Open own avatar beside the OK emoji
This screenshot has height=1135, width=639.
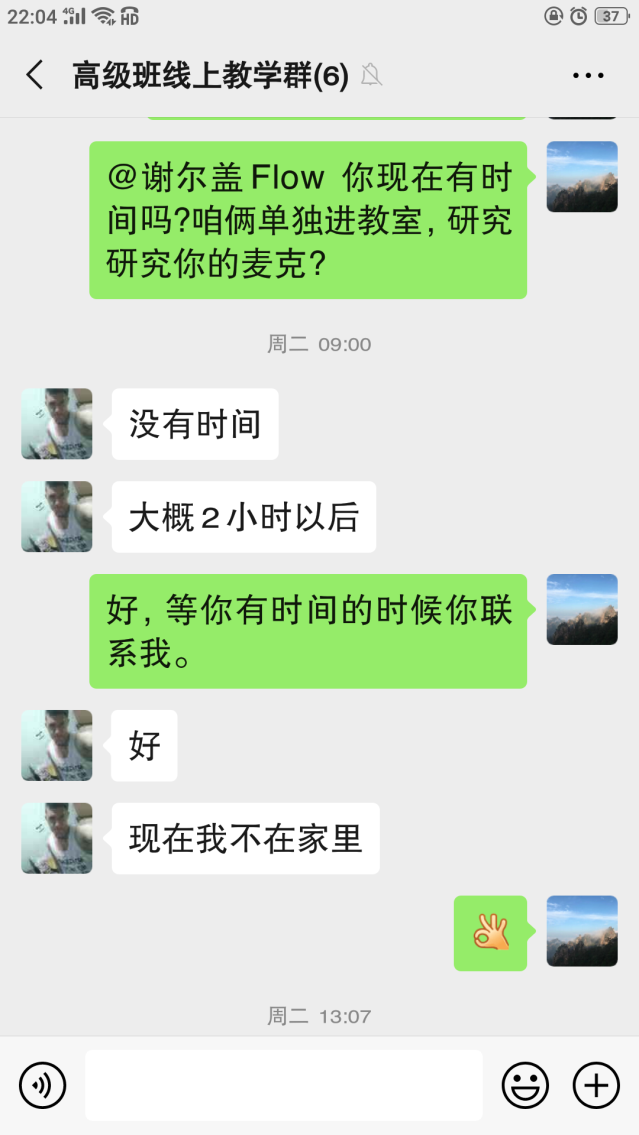582,931
